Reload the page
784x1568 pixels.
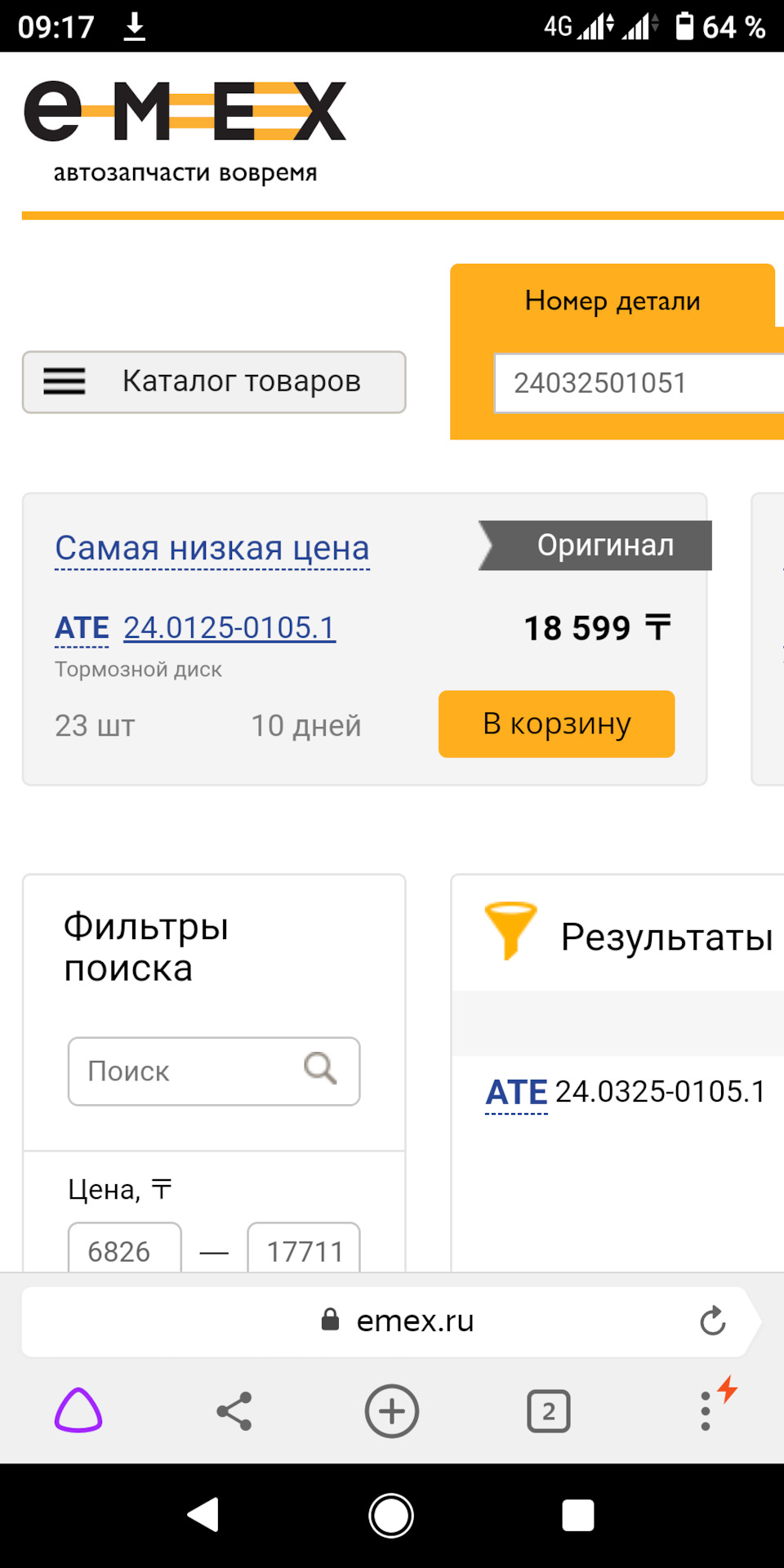(x=712, y=1321)
